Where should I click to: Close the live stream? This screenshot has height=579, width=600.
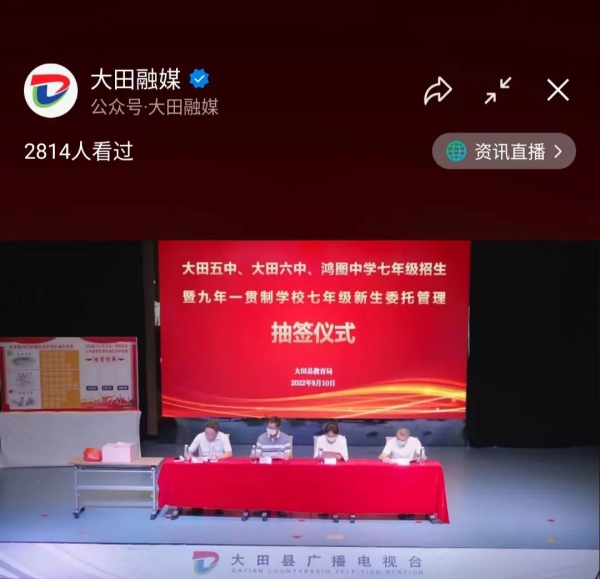(x=558, y=91)
